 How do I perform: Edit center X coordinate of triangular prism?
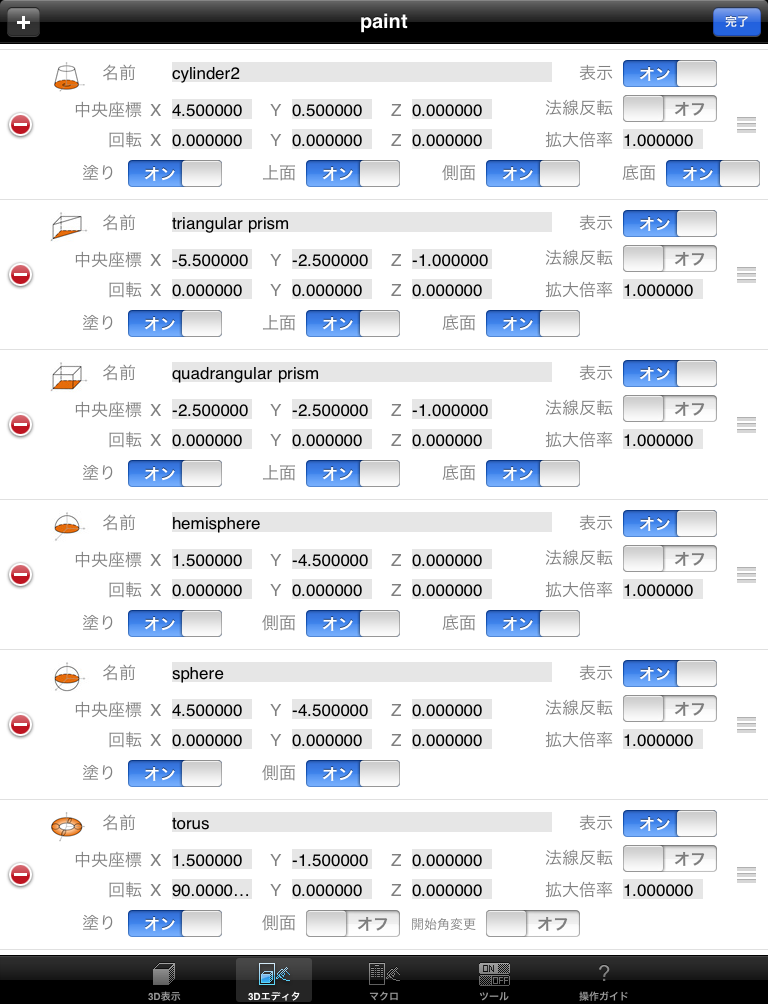tap(210, 260)
